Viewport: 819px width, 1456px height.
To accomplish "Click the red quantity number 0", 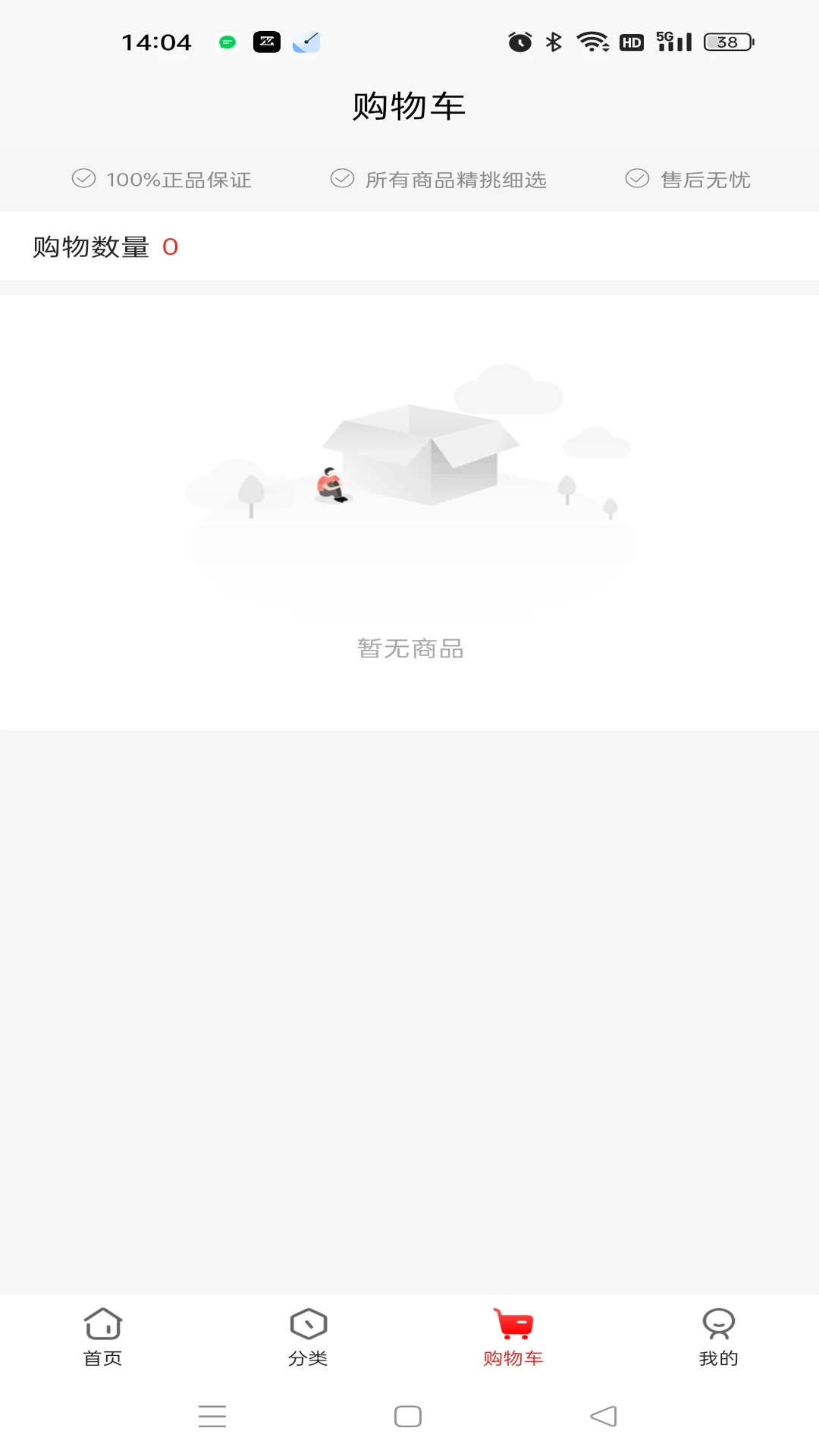I will tap(171, 246).
